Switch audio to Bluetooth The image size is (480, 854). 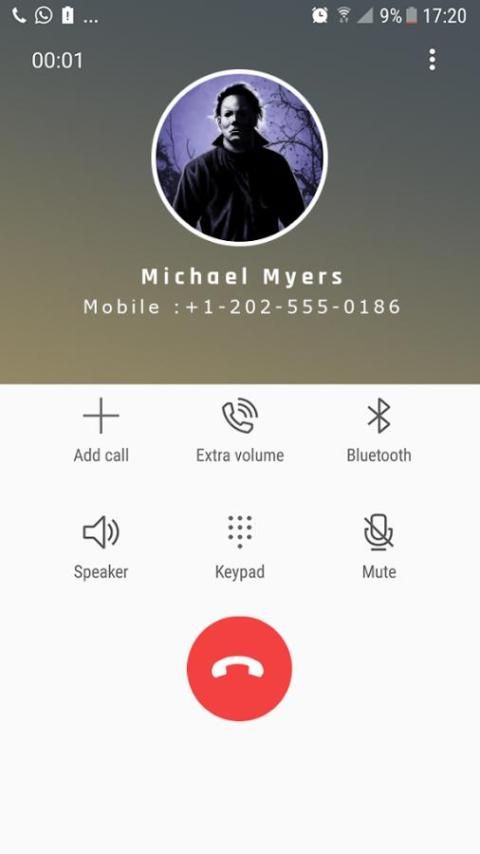[379, 430]
